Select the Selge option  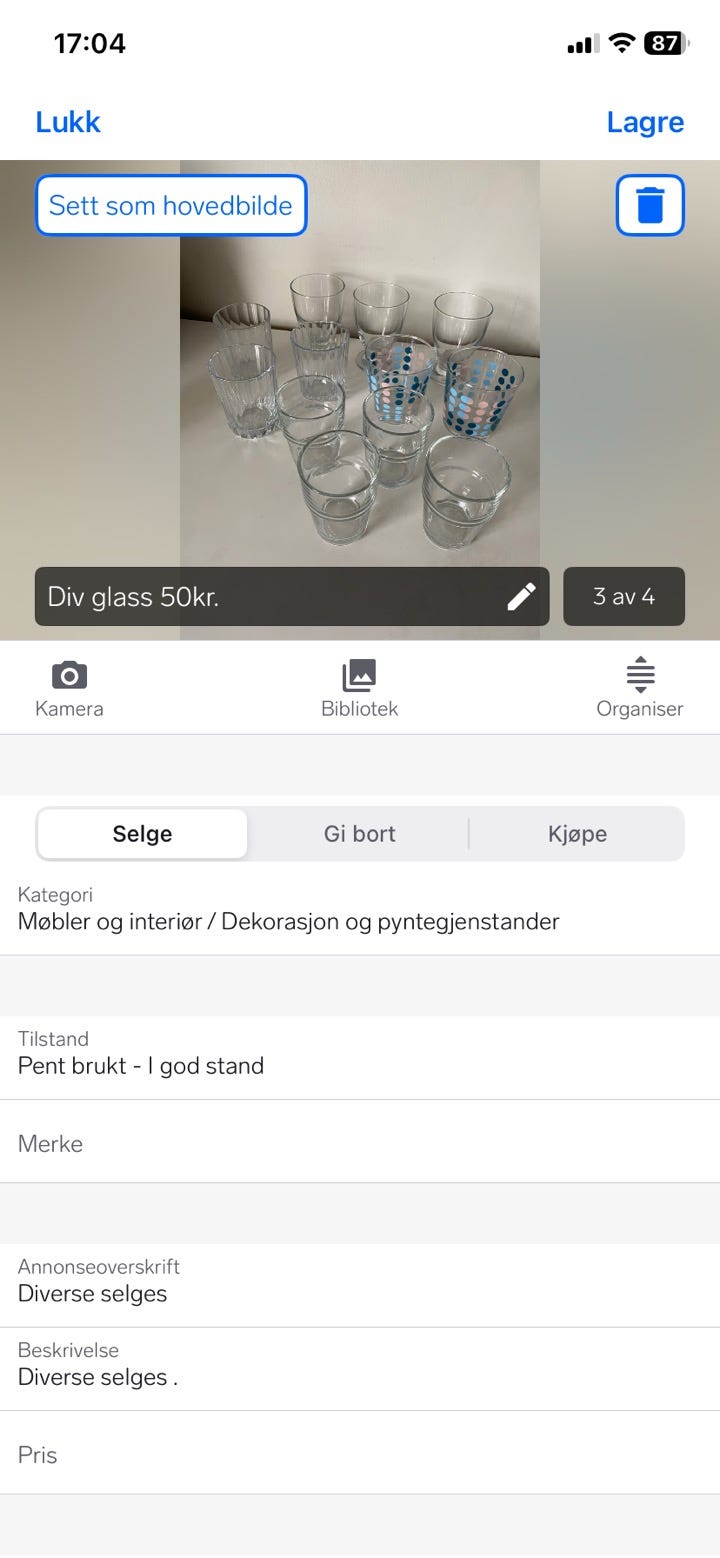(141, 833)
